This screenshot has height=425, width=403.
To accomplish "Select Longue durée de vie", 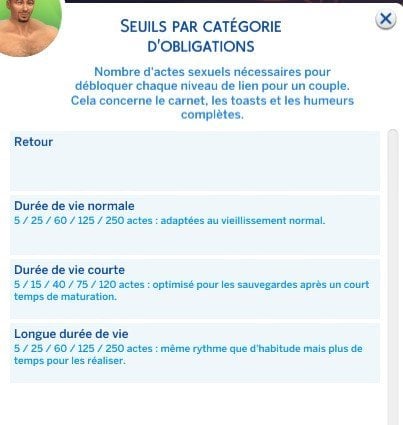I will pyautogui.click(x=195, y=353).
